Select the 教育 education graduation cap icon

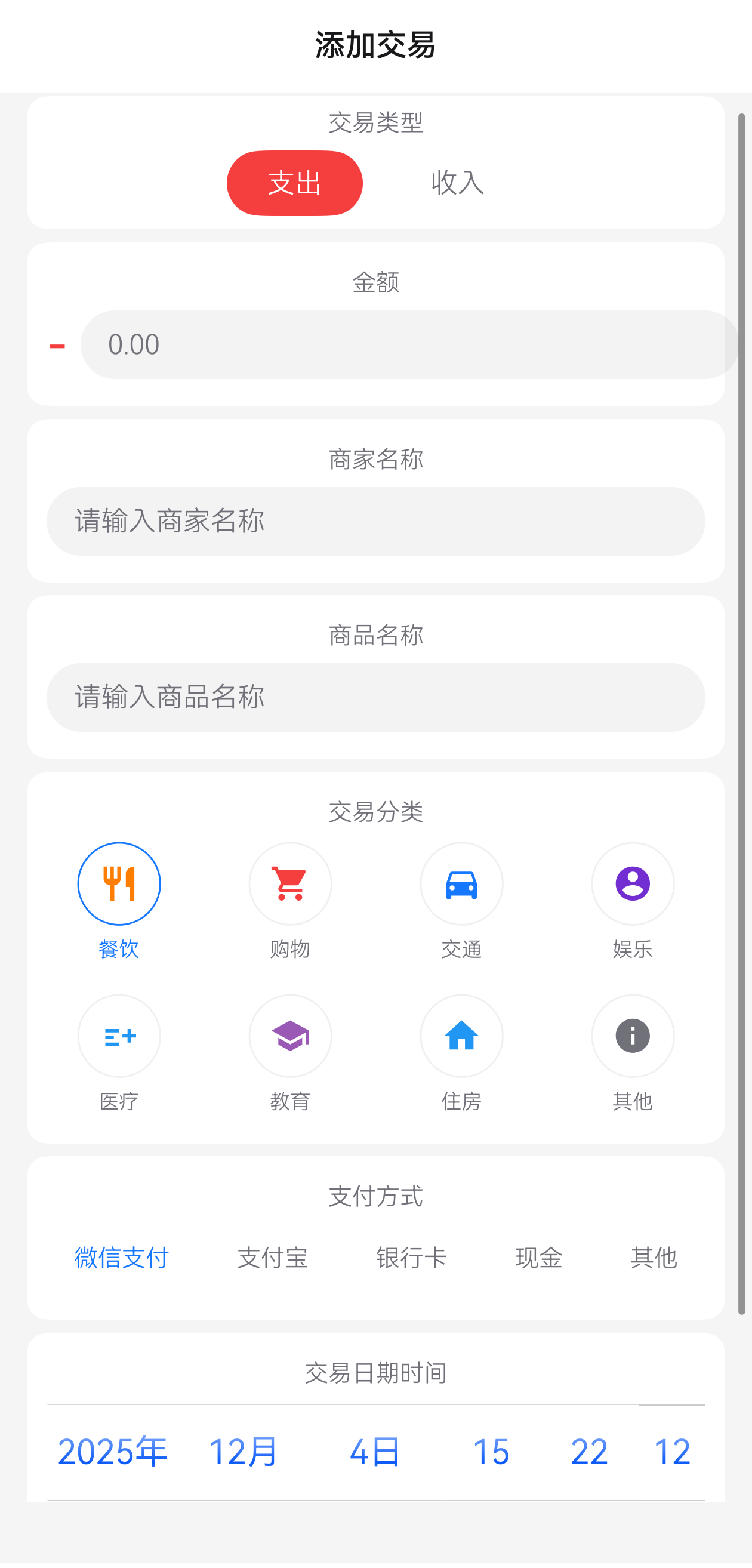[x=290, y=1036]
